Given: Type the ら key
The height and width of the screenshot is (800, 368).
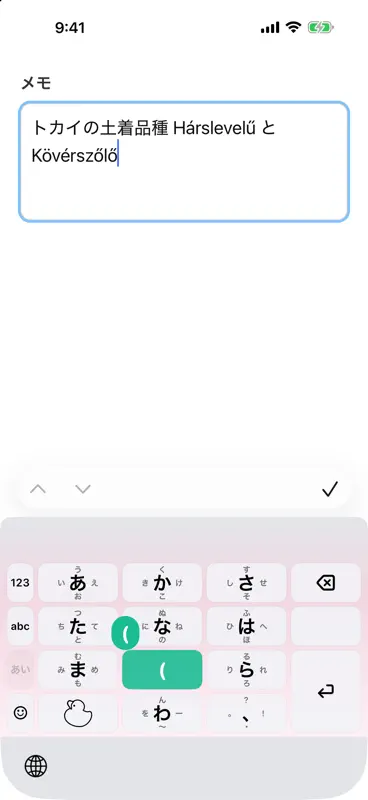Looking at the screenshot, I should click(247, 669).
